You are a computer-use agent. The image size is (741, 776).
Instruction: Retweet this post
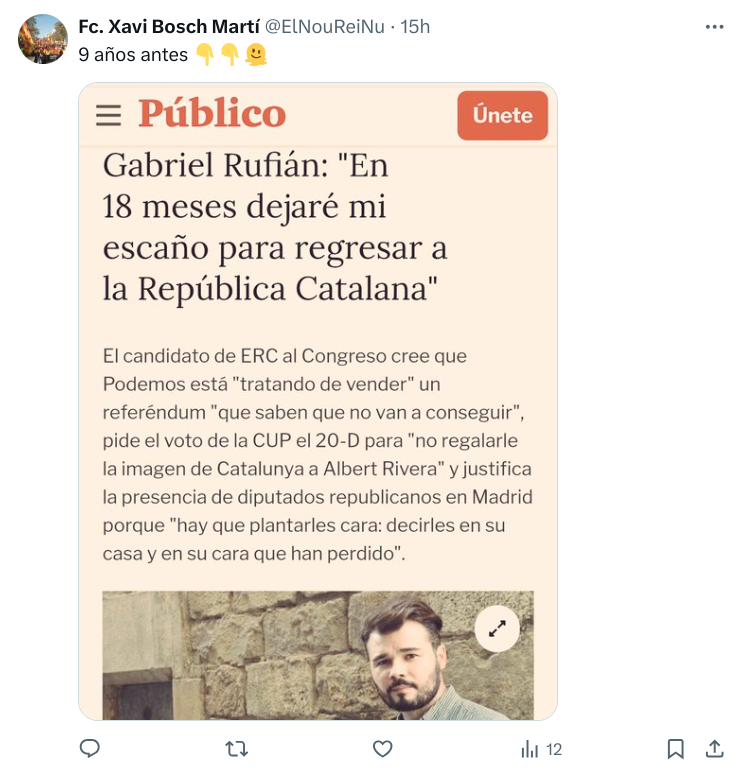[x=236, y=748]
